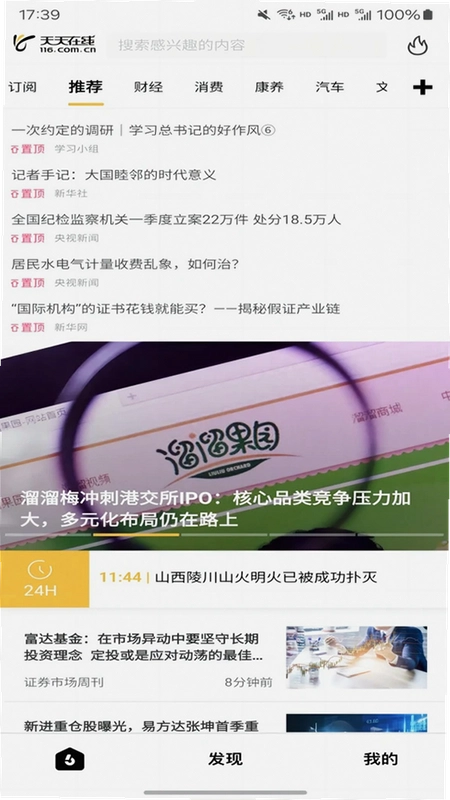Screen dimensions: 450x800
Task: Tap the search box for interesting content
Action: [247, 45]
